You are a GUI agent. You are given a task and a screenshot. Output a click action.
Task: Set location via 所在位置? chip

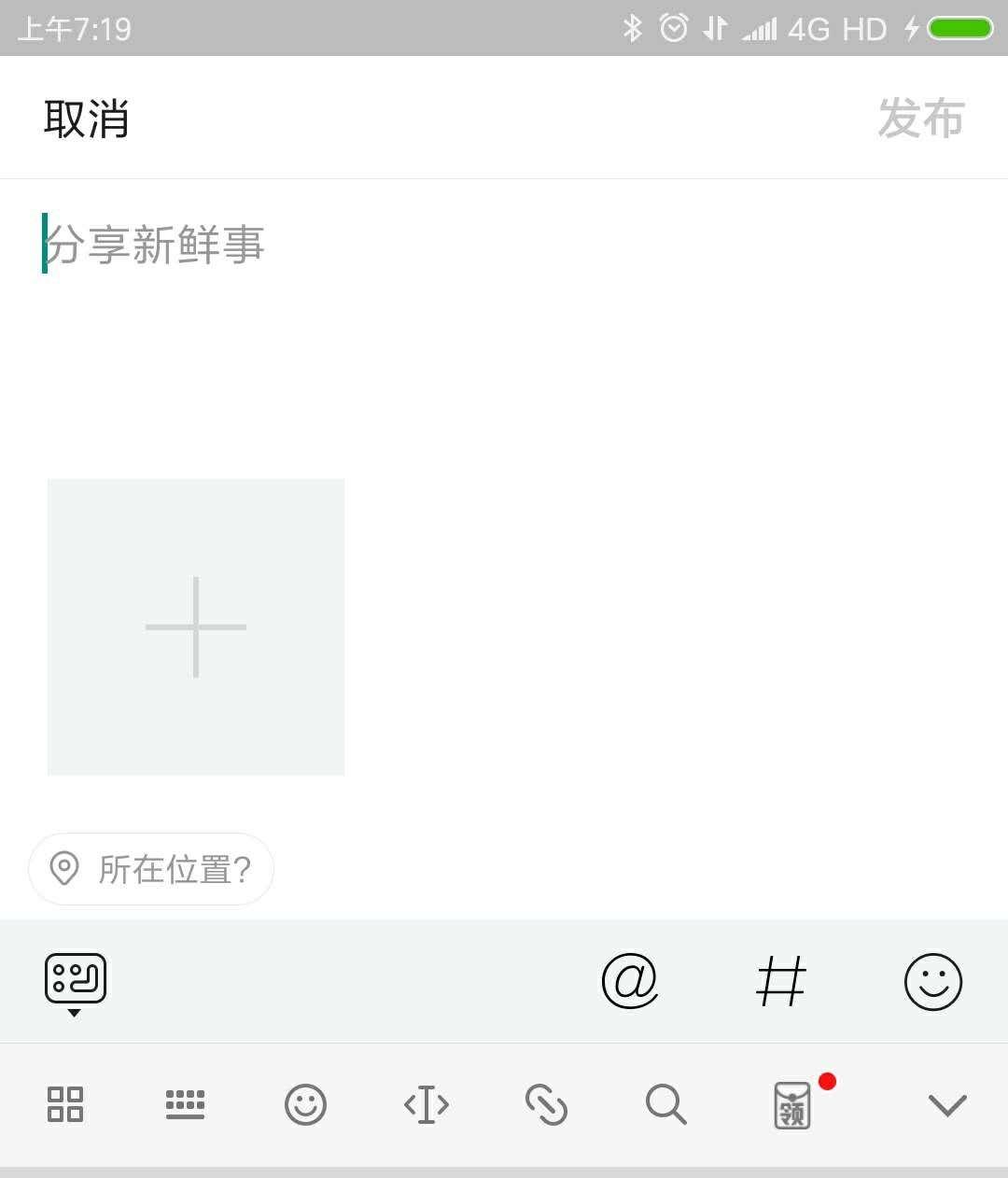[151, 869]
